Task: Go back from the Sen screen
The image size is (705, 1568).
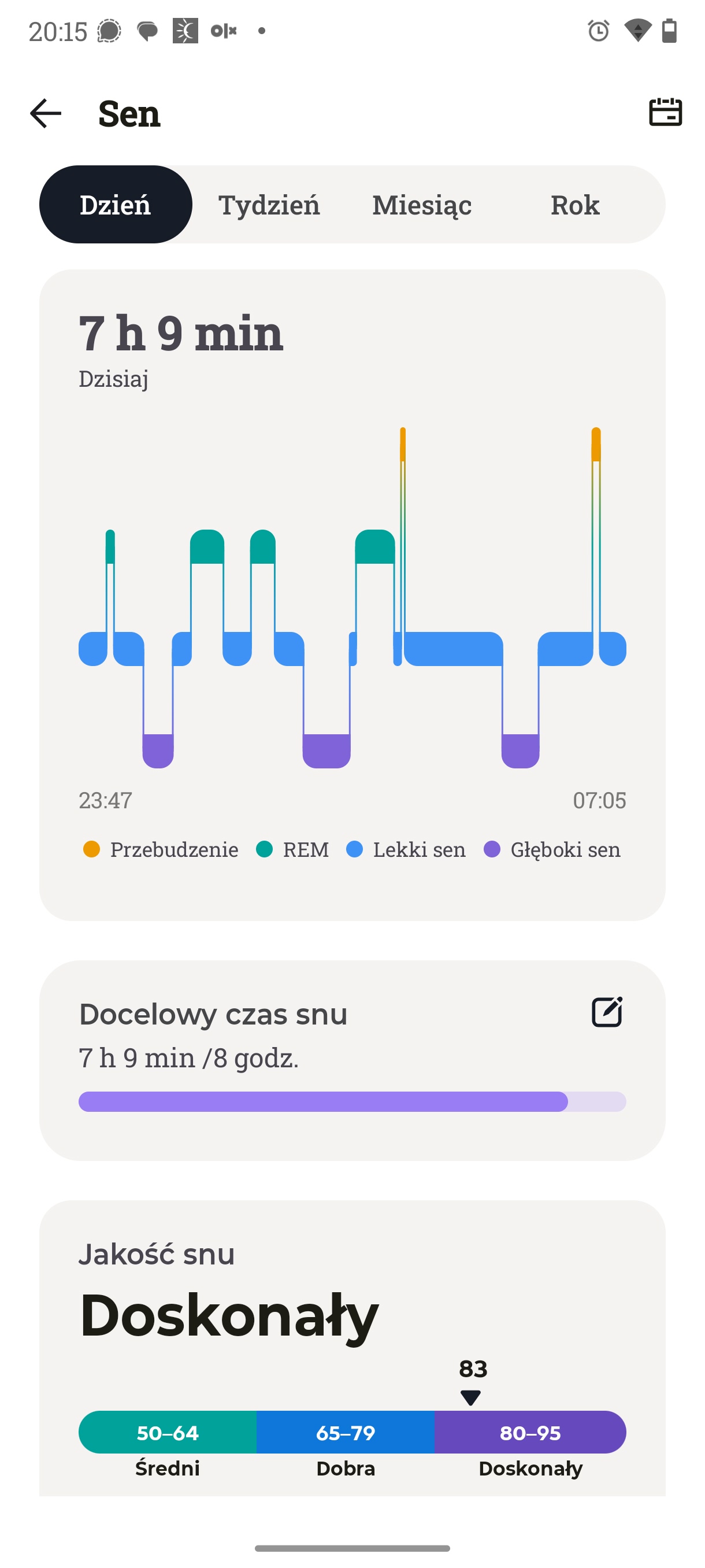Action: click(46, 113)
